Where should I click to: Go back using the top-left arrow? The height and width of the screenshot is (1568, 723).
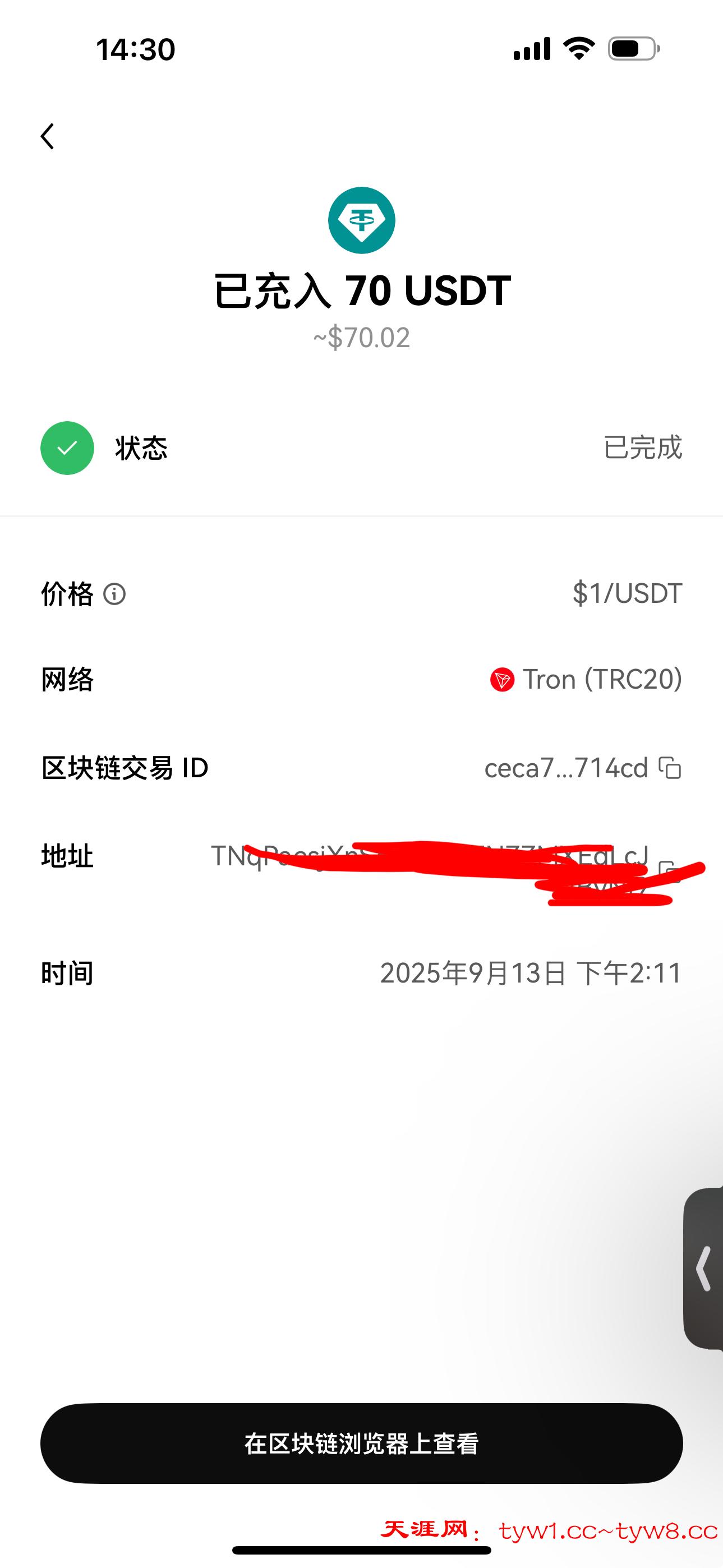48,136
